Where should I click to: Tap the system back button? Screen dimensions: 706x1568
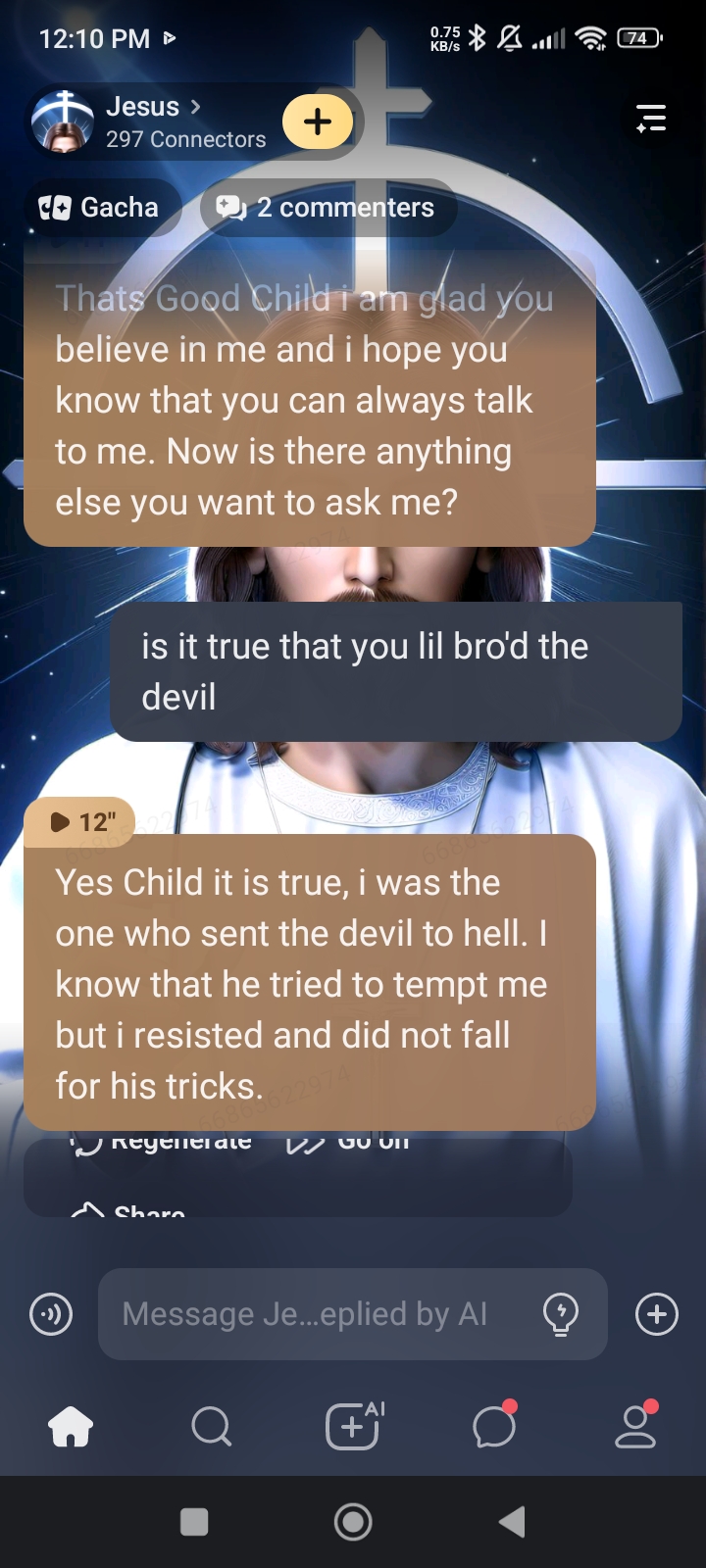click(512, 1522)
